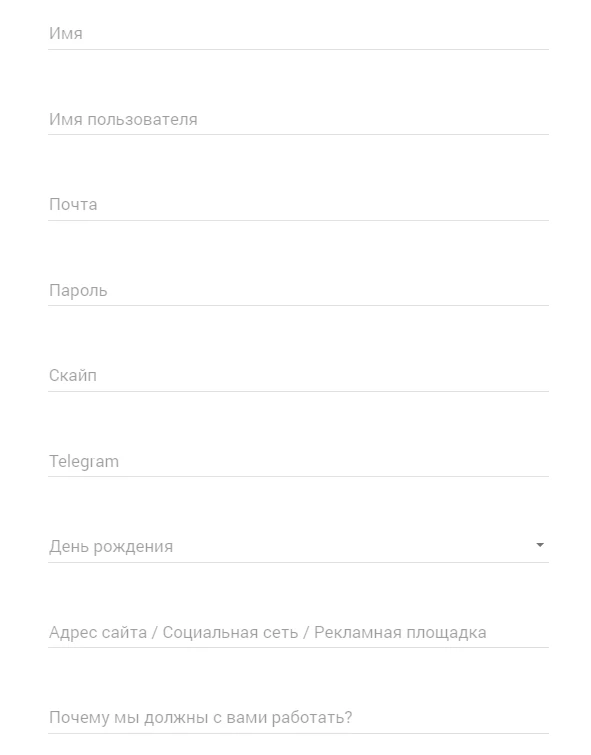Focus the Почему мы должны с вами работать field
Viewport: 591px width, 755px height.
[298, 717]
